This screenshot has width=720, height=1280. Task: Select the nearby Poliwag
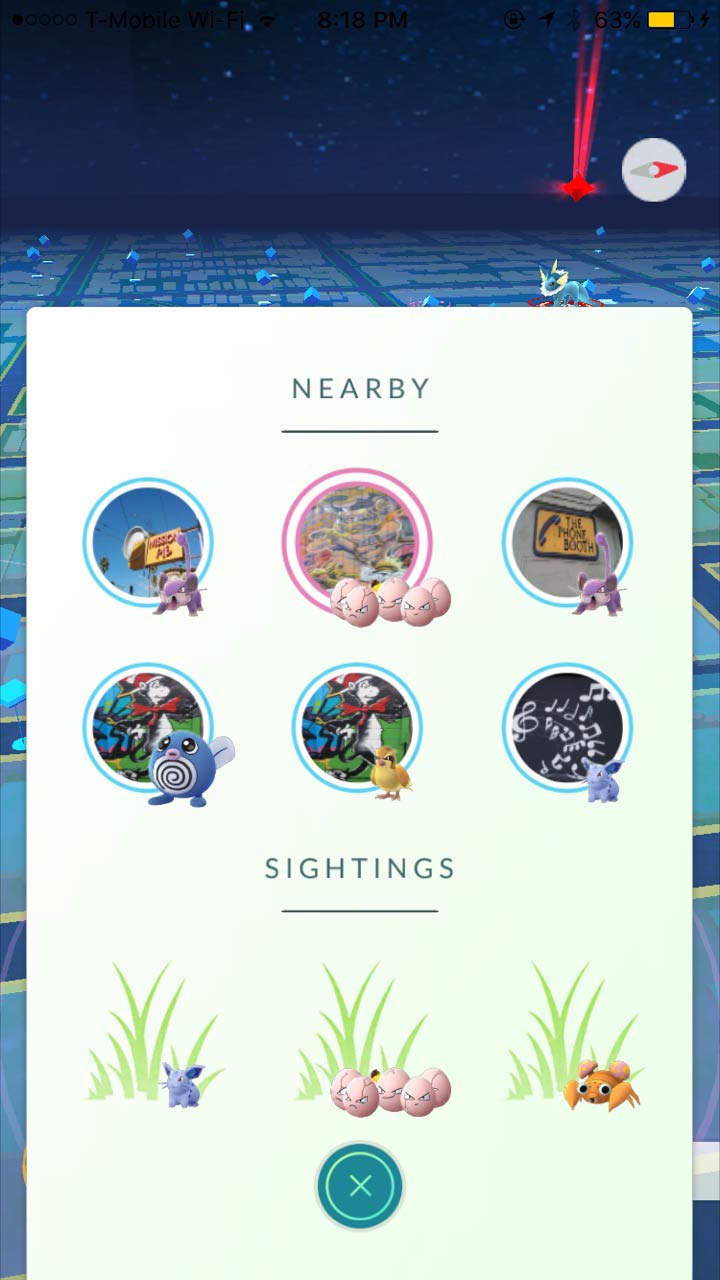tap(150, 730)
